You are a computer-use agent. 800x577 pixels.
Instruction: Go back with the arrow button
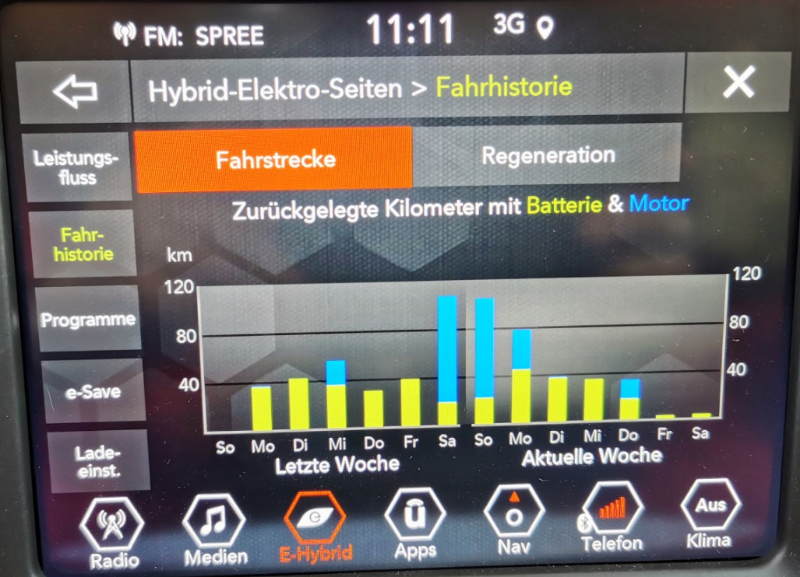pos(76,92)
